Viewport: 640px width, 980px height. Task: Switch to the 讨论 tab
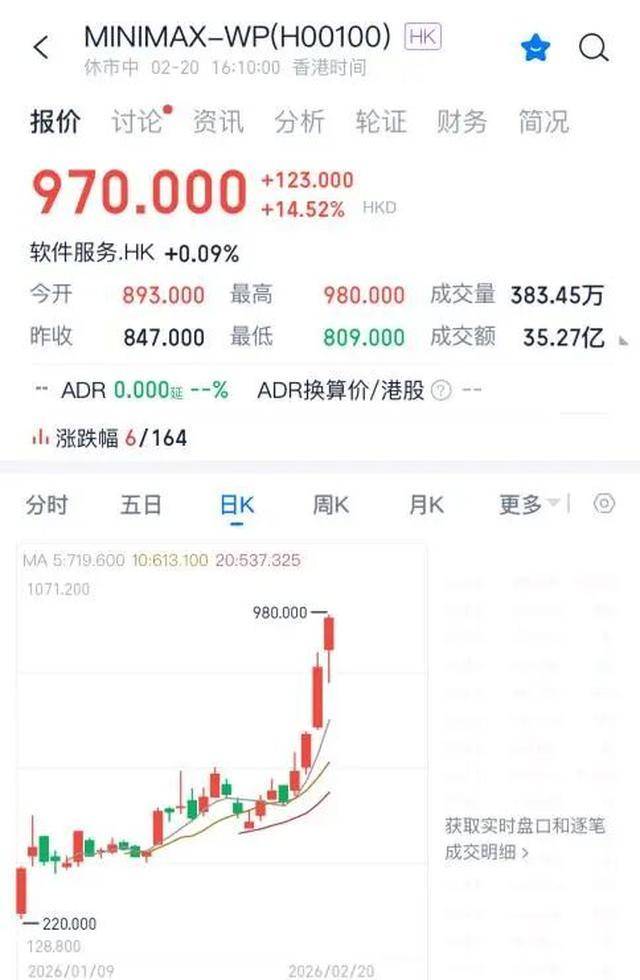137,122
